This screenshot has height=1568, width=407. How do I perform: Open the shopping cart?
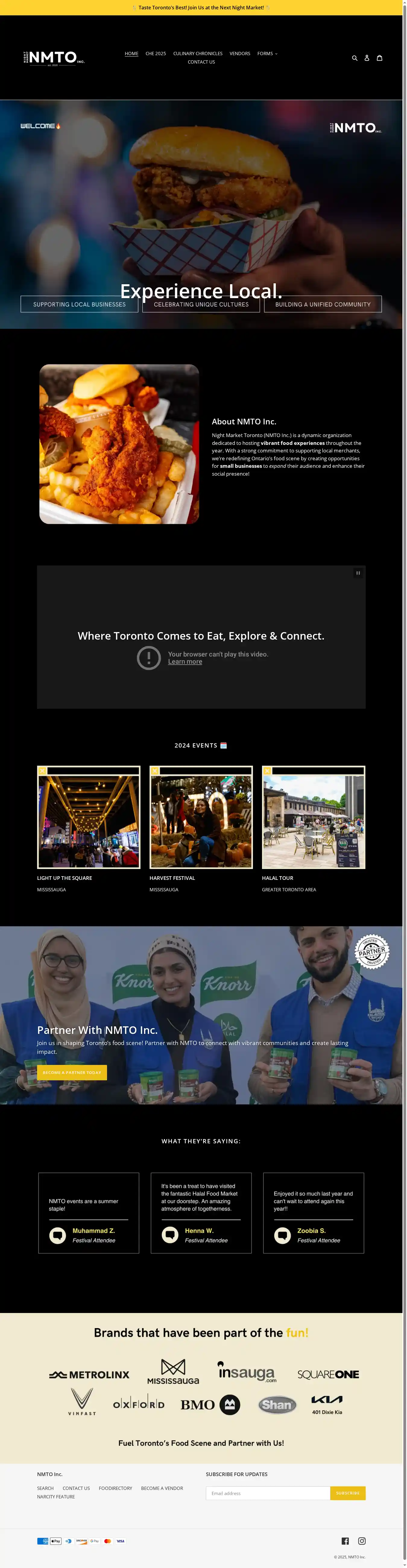pos(380,58)
